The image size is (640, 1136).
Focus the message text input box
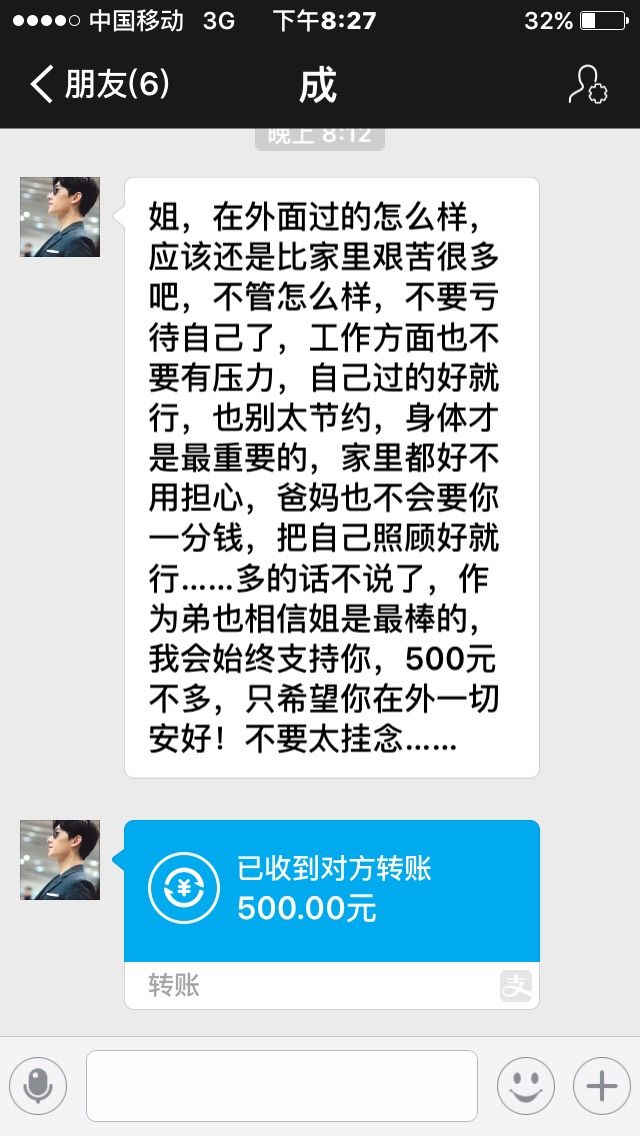(282, 1086)
